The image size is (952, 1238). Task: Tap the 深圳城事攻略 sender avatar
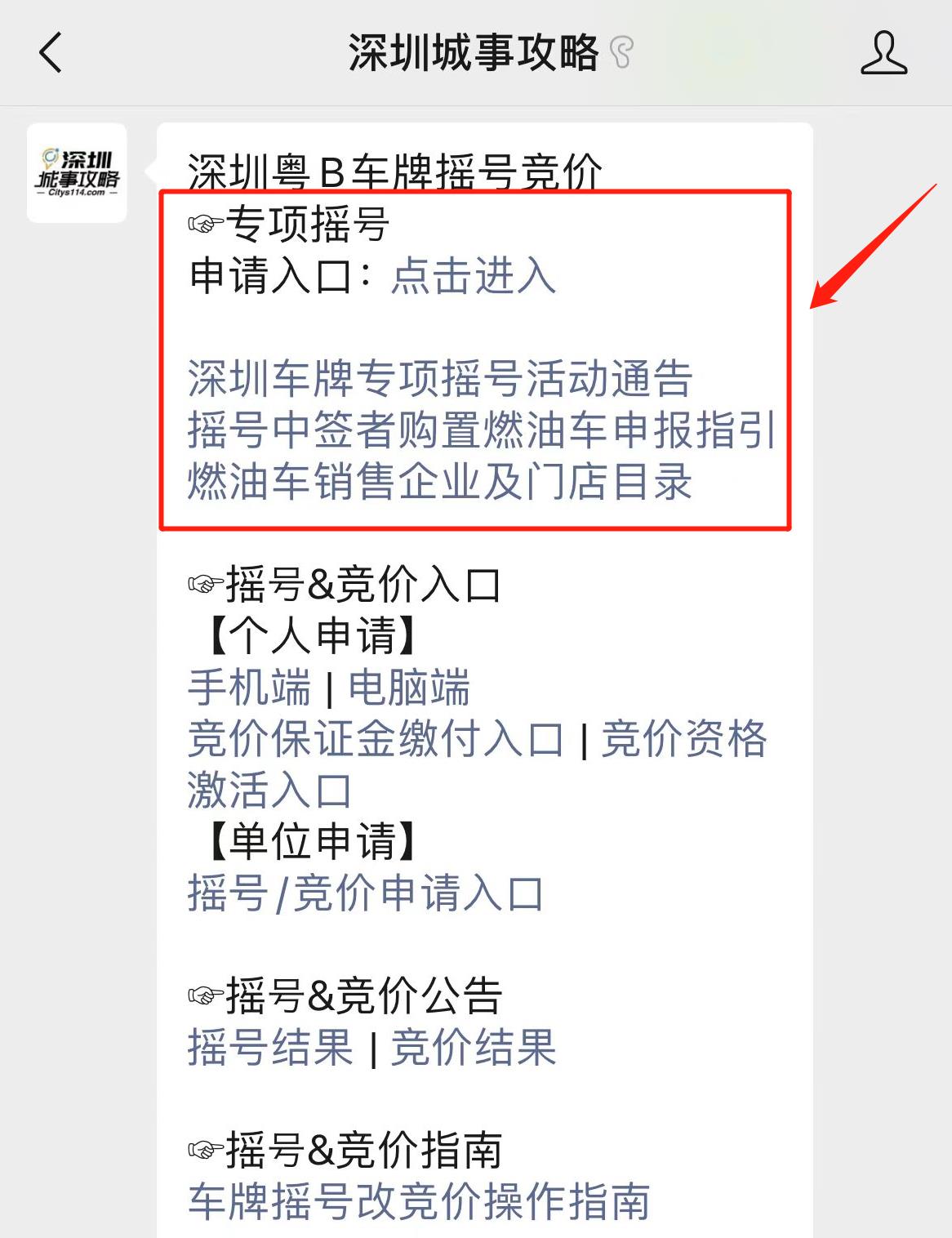tap(77, 173)
